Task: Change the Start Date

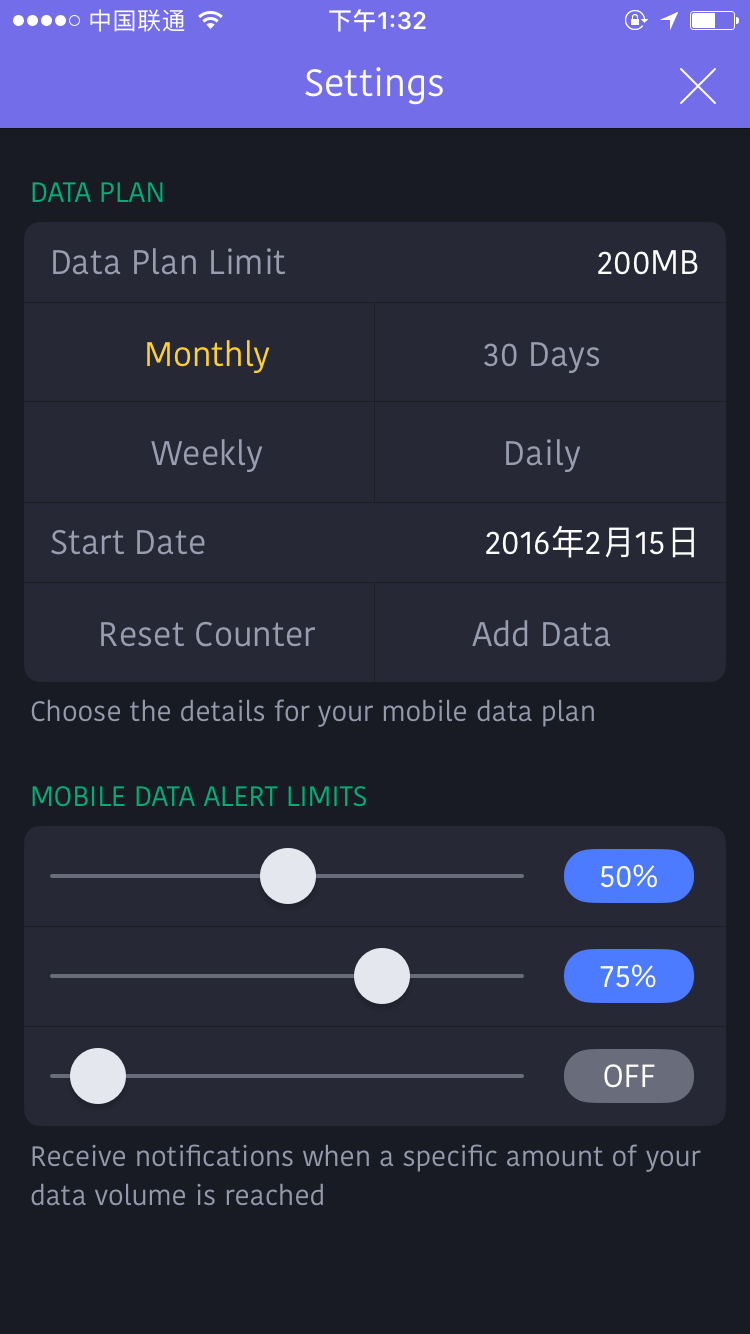Action: [x=375, y=542]
